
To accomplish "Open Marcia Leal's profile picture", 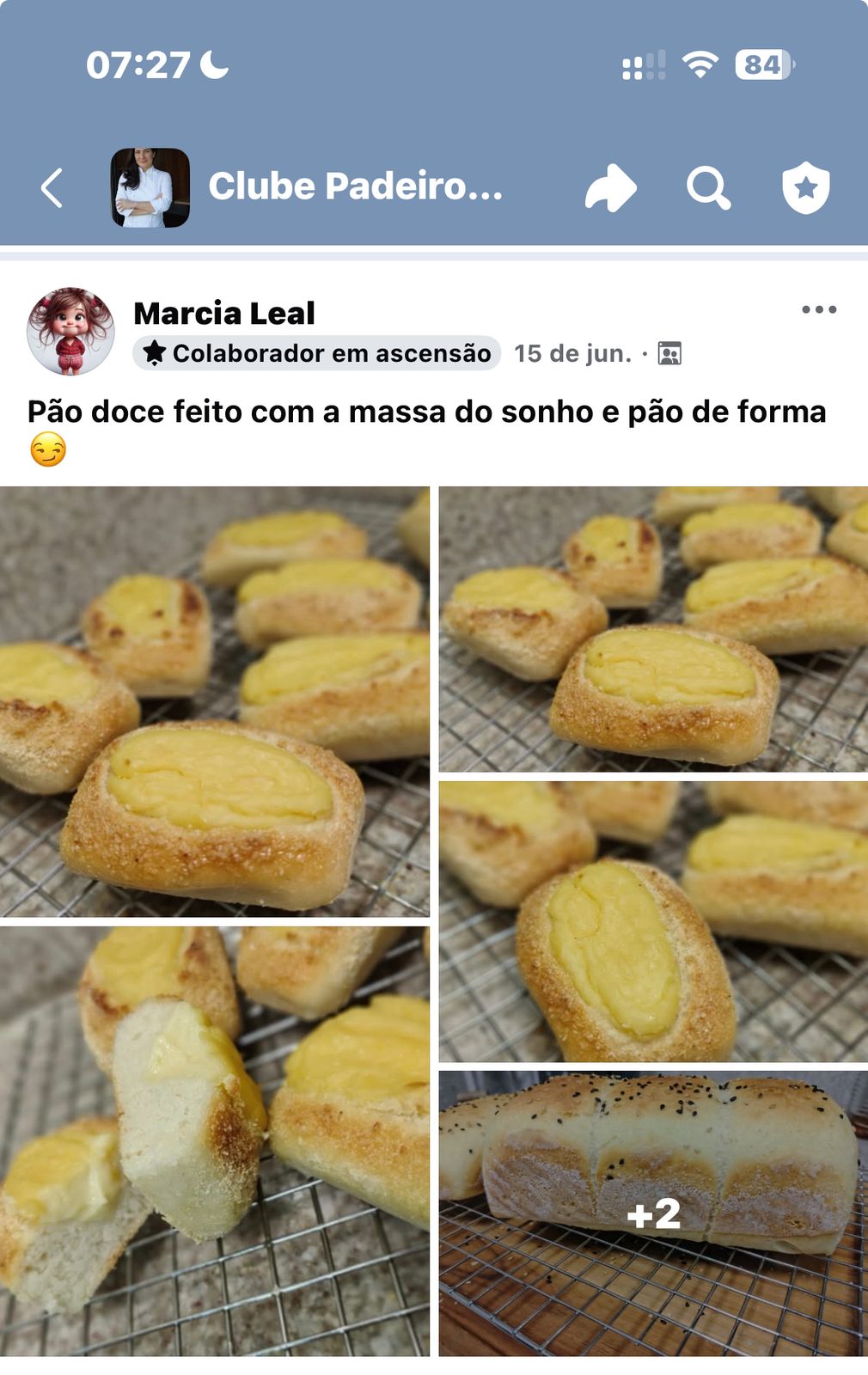I will [x=70, y=332].
